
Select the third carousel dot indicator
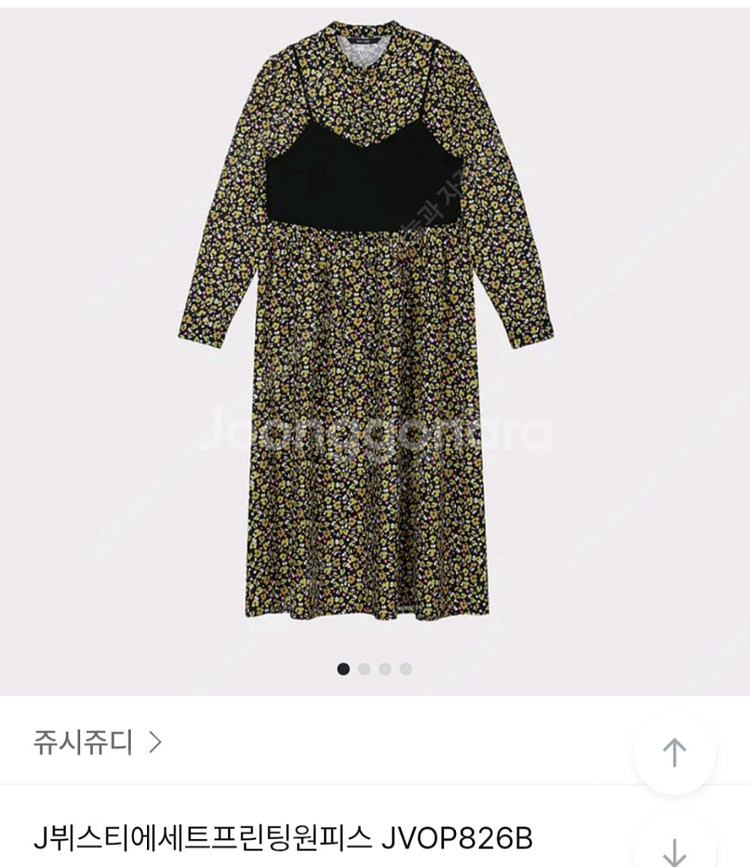pos(385,668)
